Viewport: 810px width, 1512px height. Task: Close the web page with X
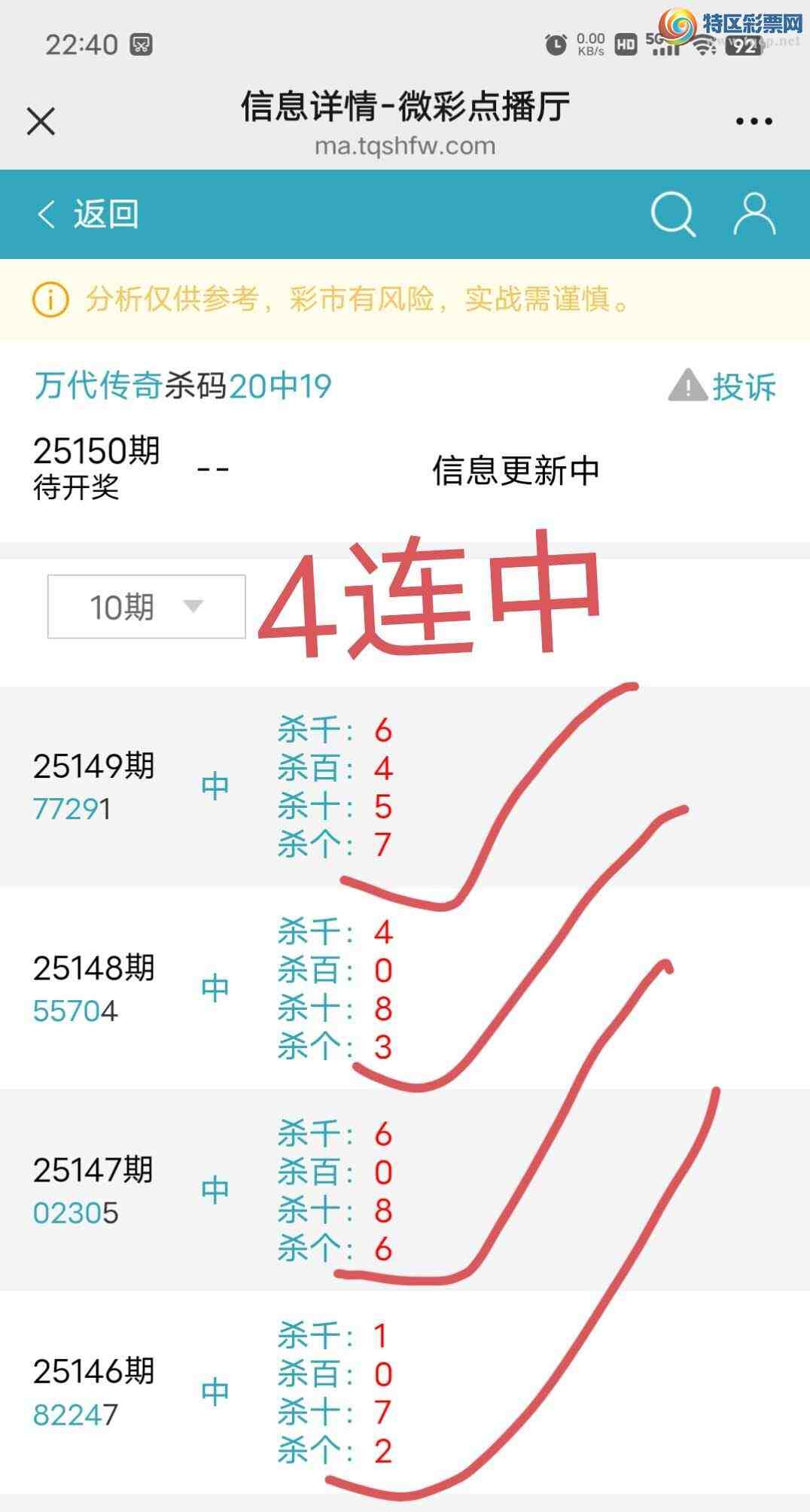[41, 121]
